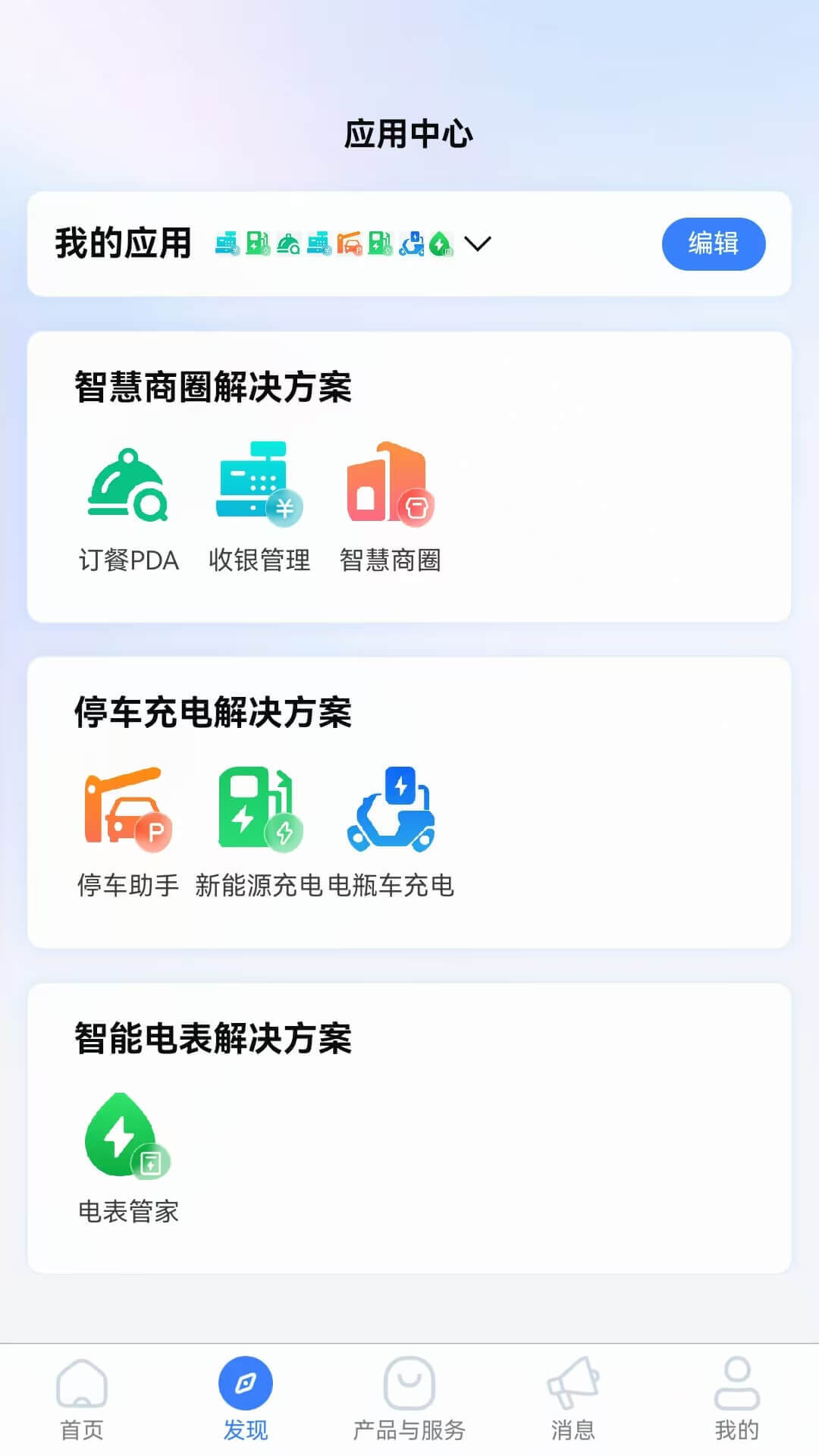
Task: Open the 电表管家 mini icon in 我的应用
Action: click(440, 243)
